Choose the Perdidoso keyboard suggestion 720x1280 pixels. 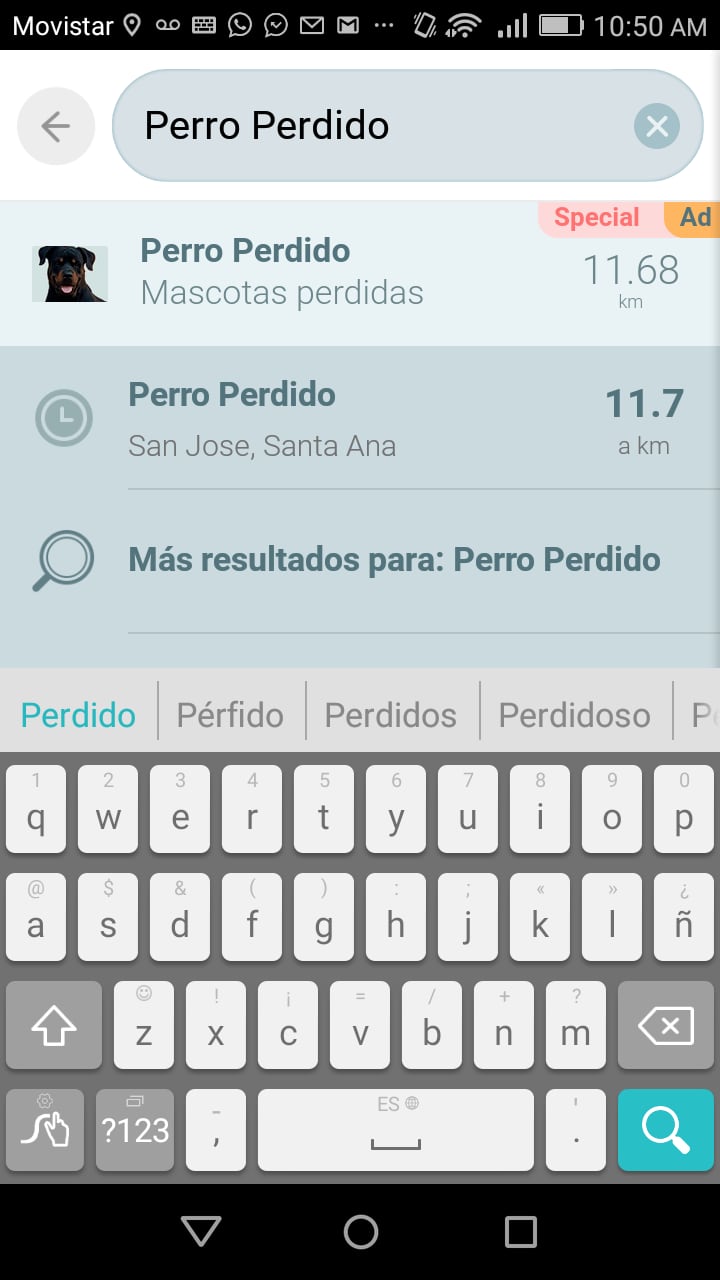coord(574,716)
